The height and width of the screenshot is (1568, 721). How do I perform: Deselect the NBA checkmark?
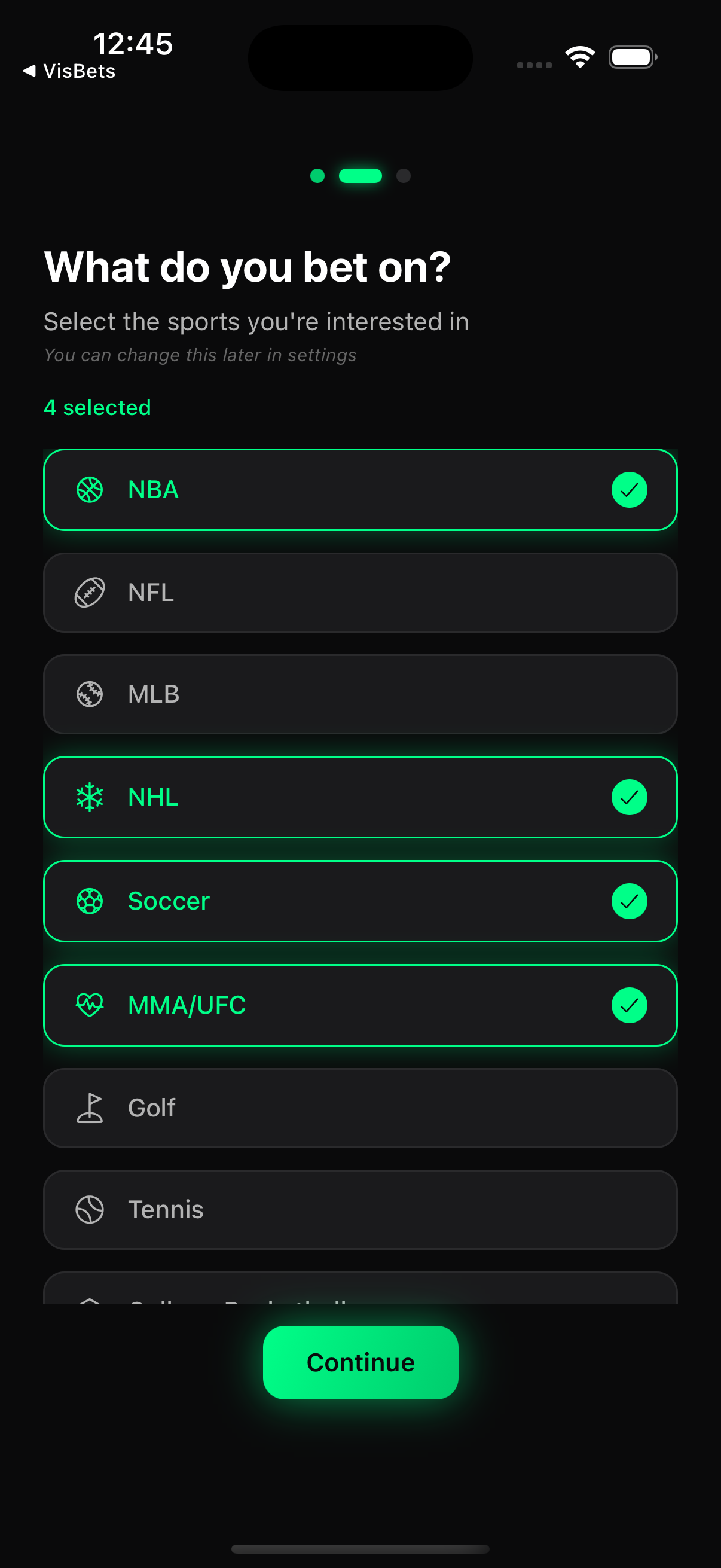tap(630, 489)
